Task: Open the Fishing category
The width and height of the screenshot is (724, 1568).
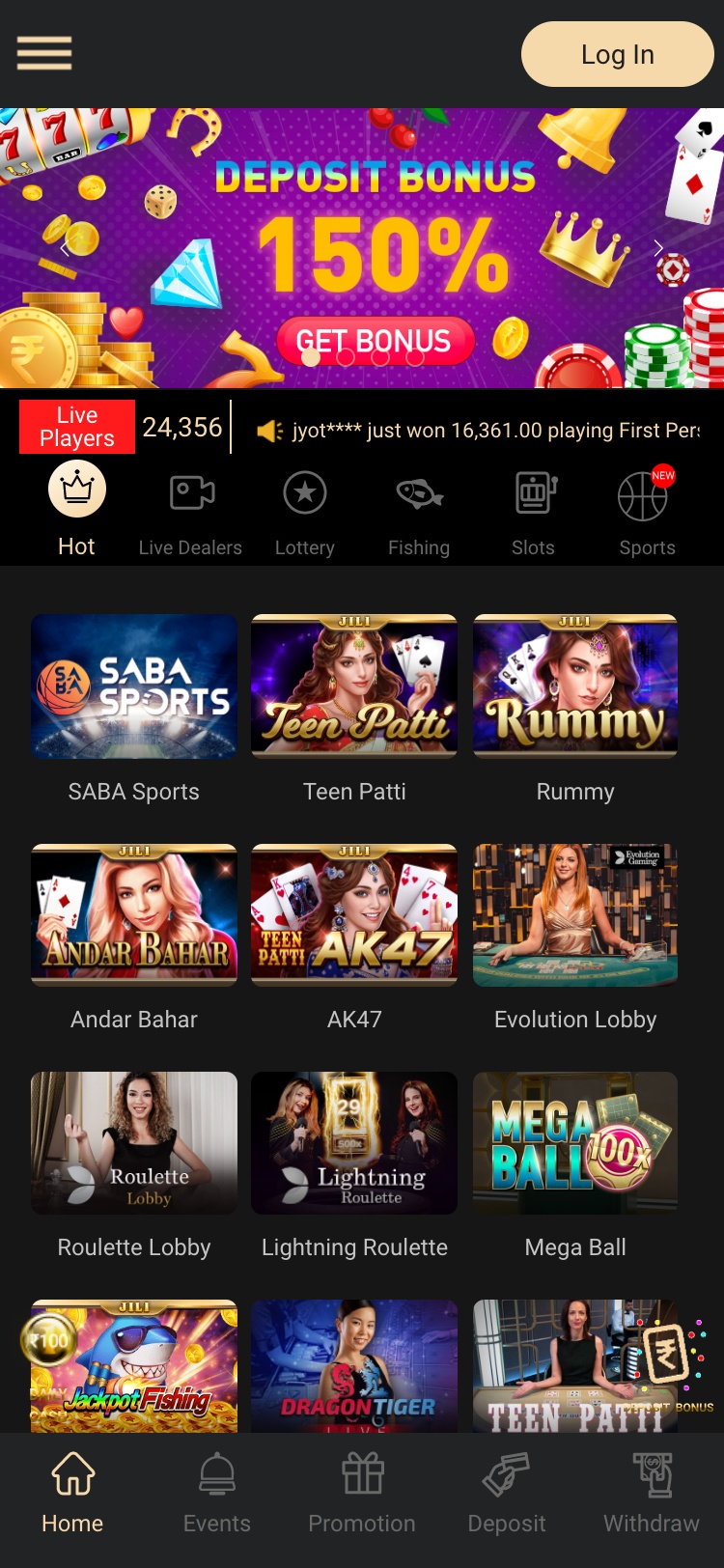Action: [419, 514]
